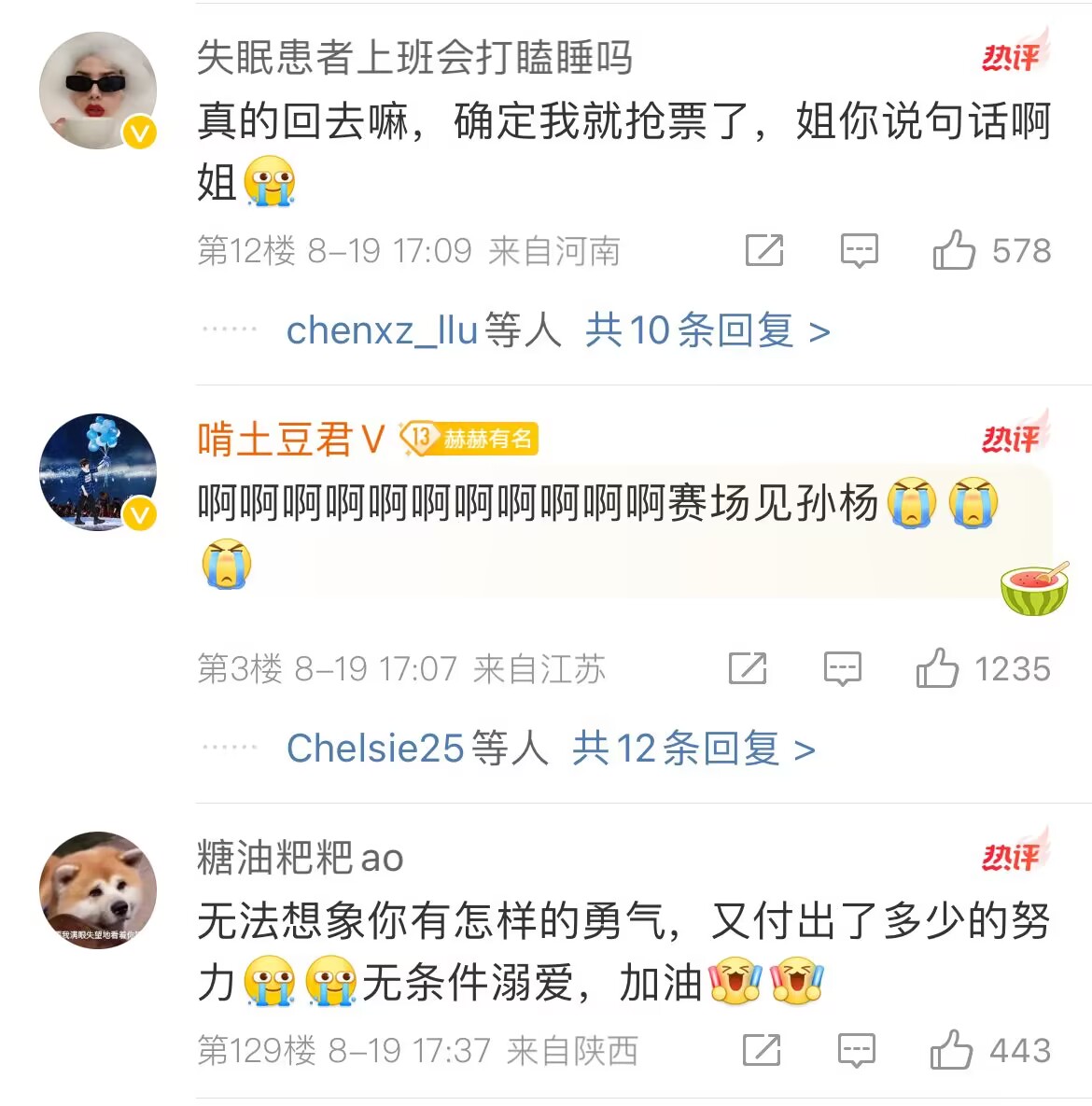This screenshot has width=1092, height=1106.
Task: Like 啃土豆君V's comment
Action: click(938, 668)
